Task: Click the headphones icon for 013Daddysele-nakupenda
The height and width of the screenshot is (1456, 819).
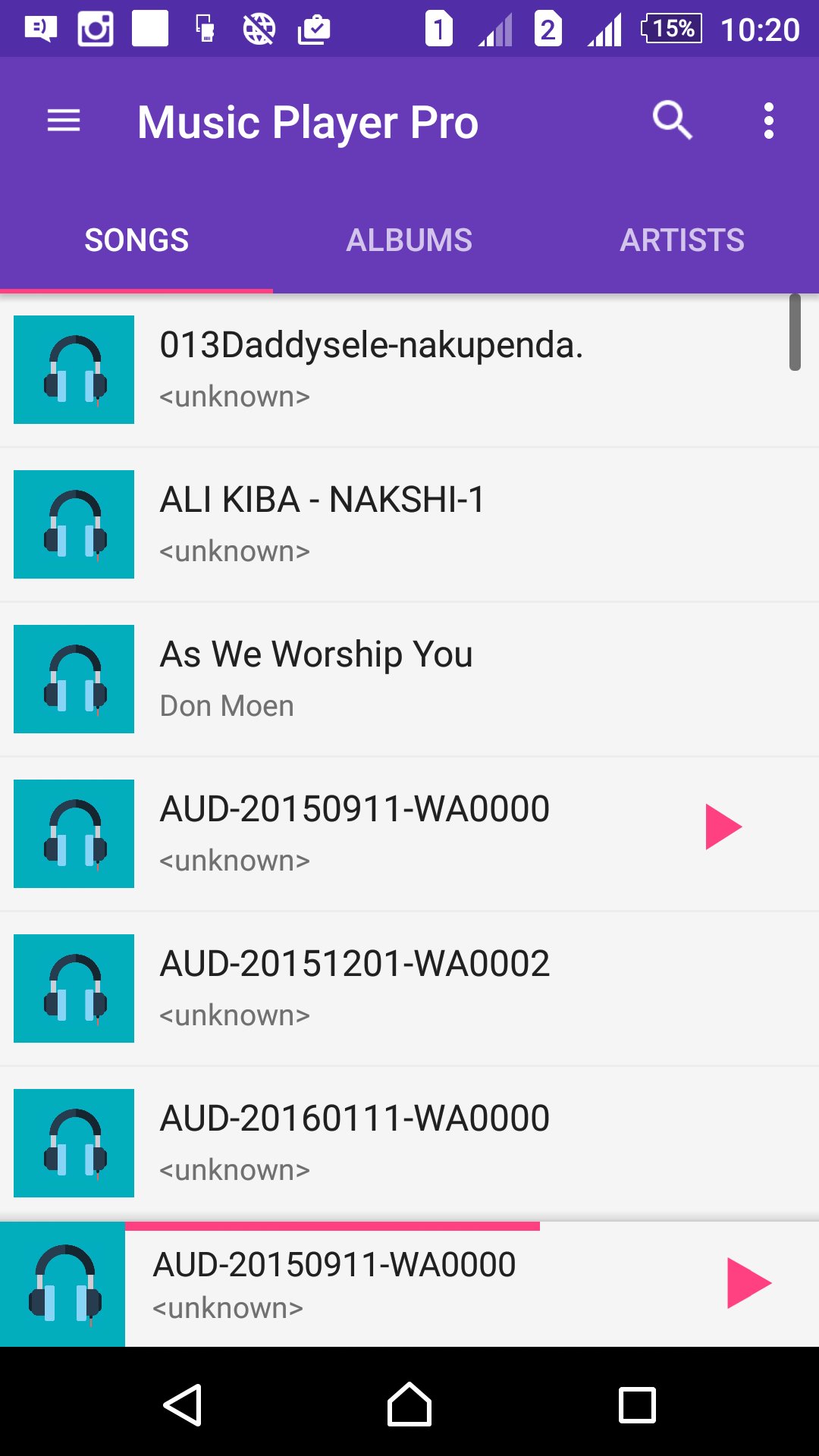Action: tap(73, 369)
